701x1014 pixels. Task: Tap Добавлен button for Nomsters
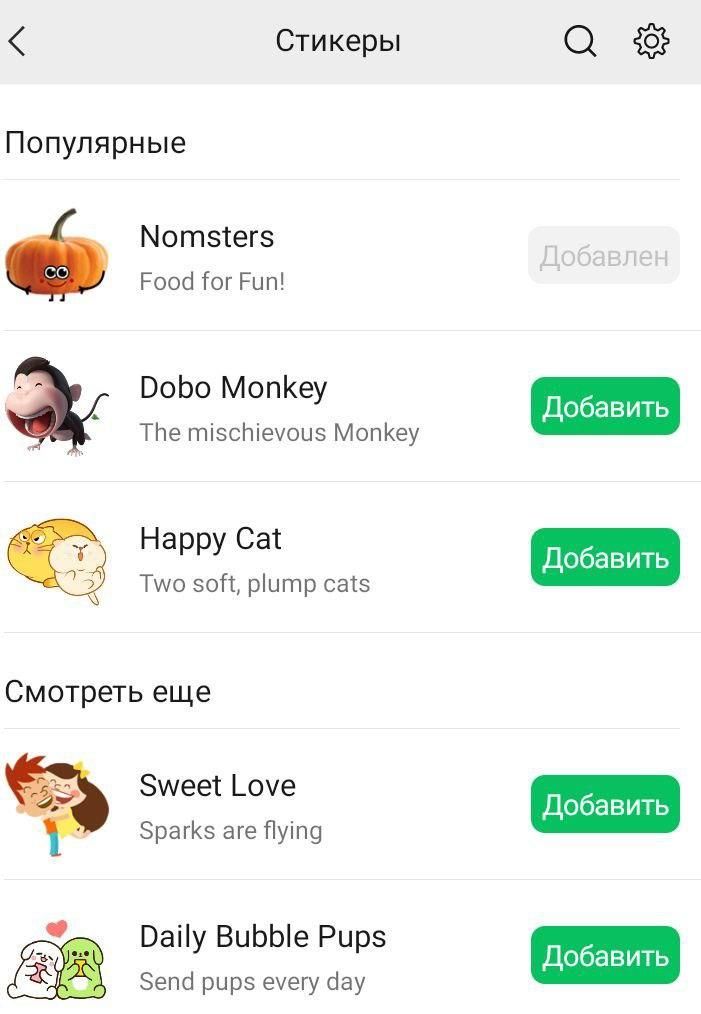(x=604, y=256)
